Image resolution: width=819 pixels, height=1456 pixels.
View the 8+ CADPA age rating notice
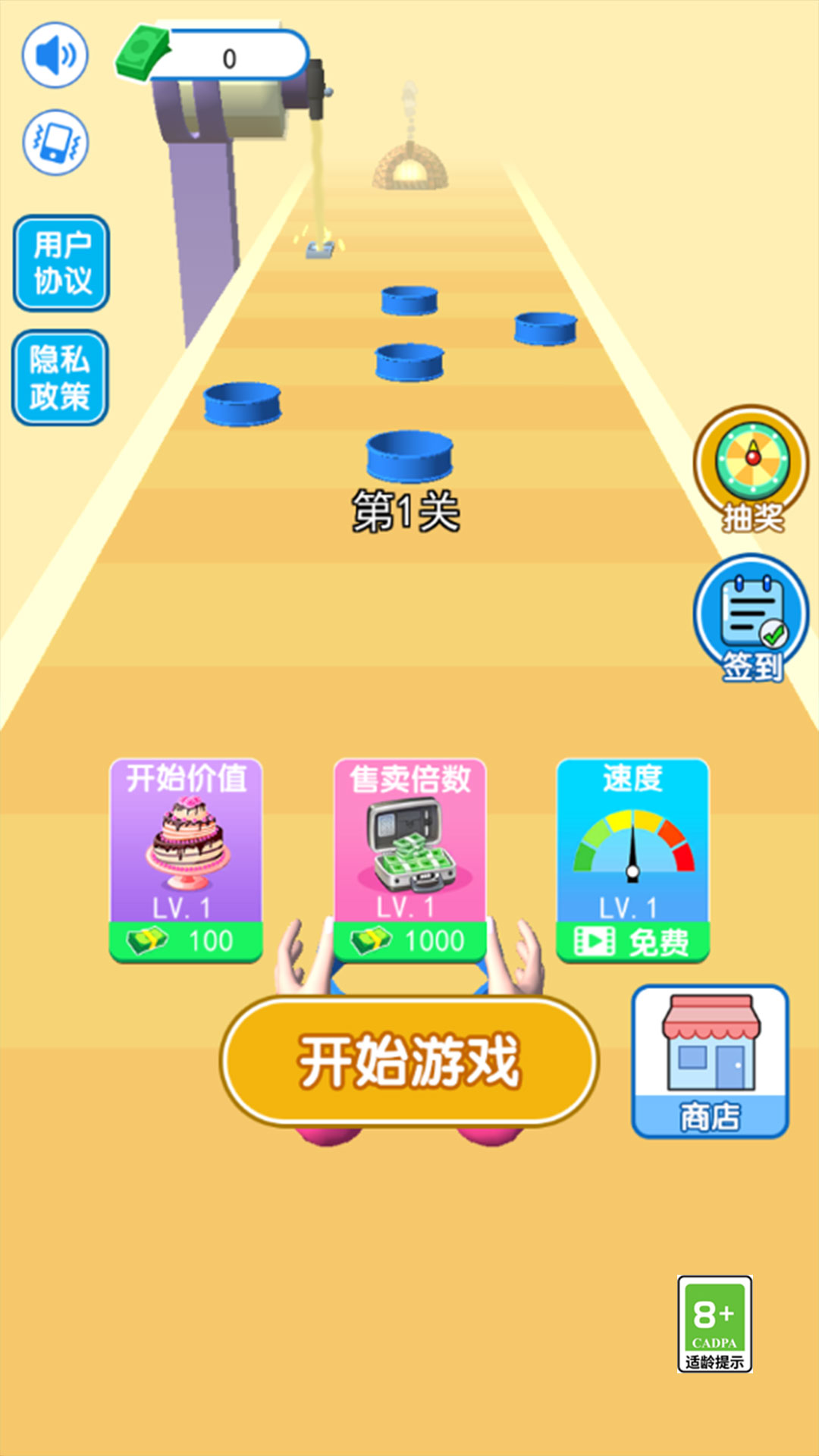click(x=714, y=1324)
